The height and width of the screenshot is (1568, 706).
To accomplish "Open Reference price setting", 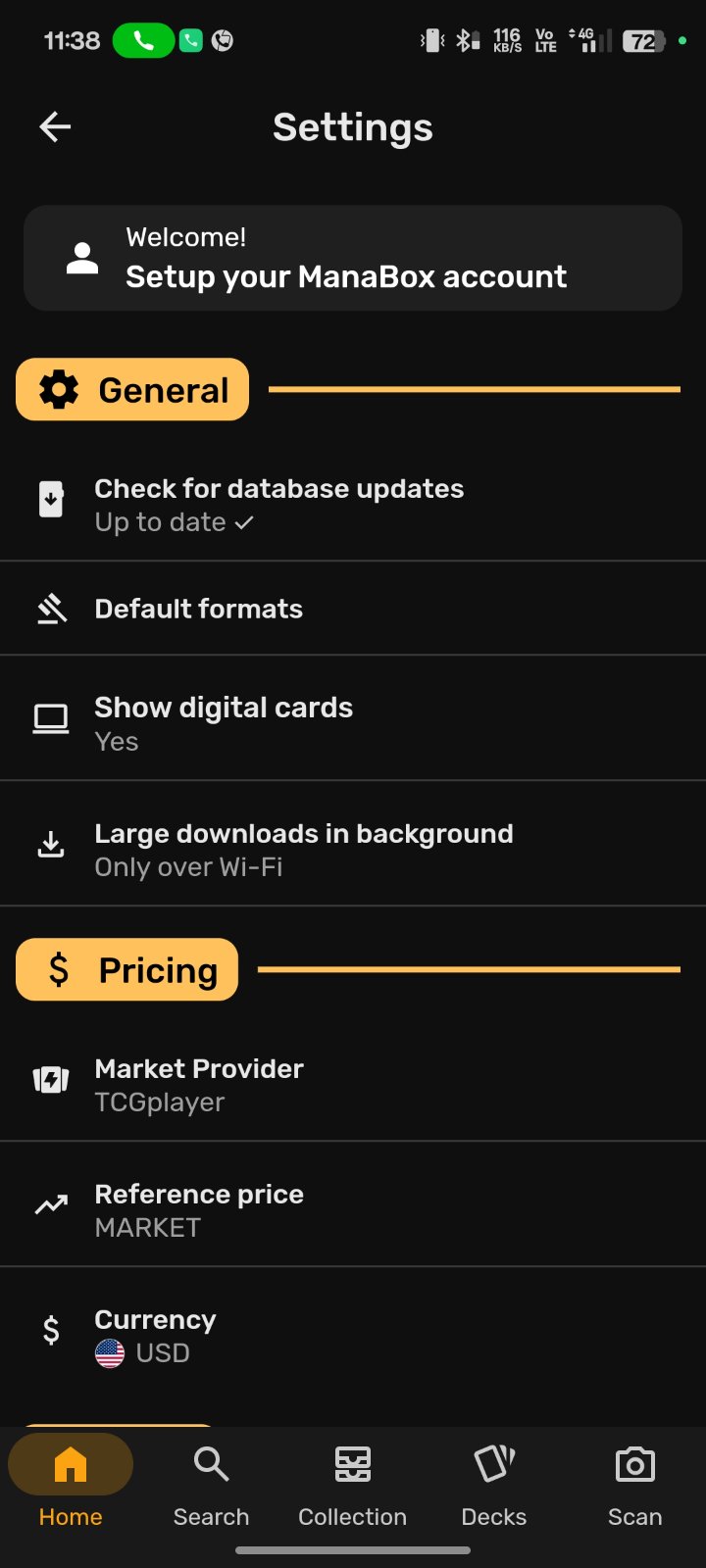I will (353, 1204).
